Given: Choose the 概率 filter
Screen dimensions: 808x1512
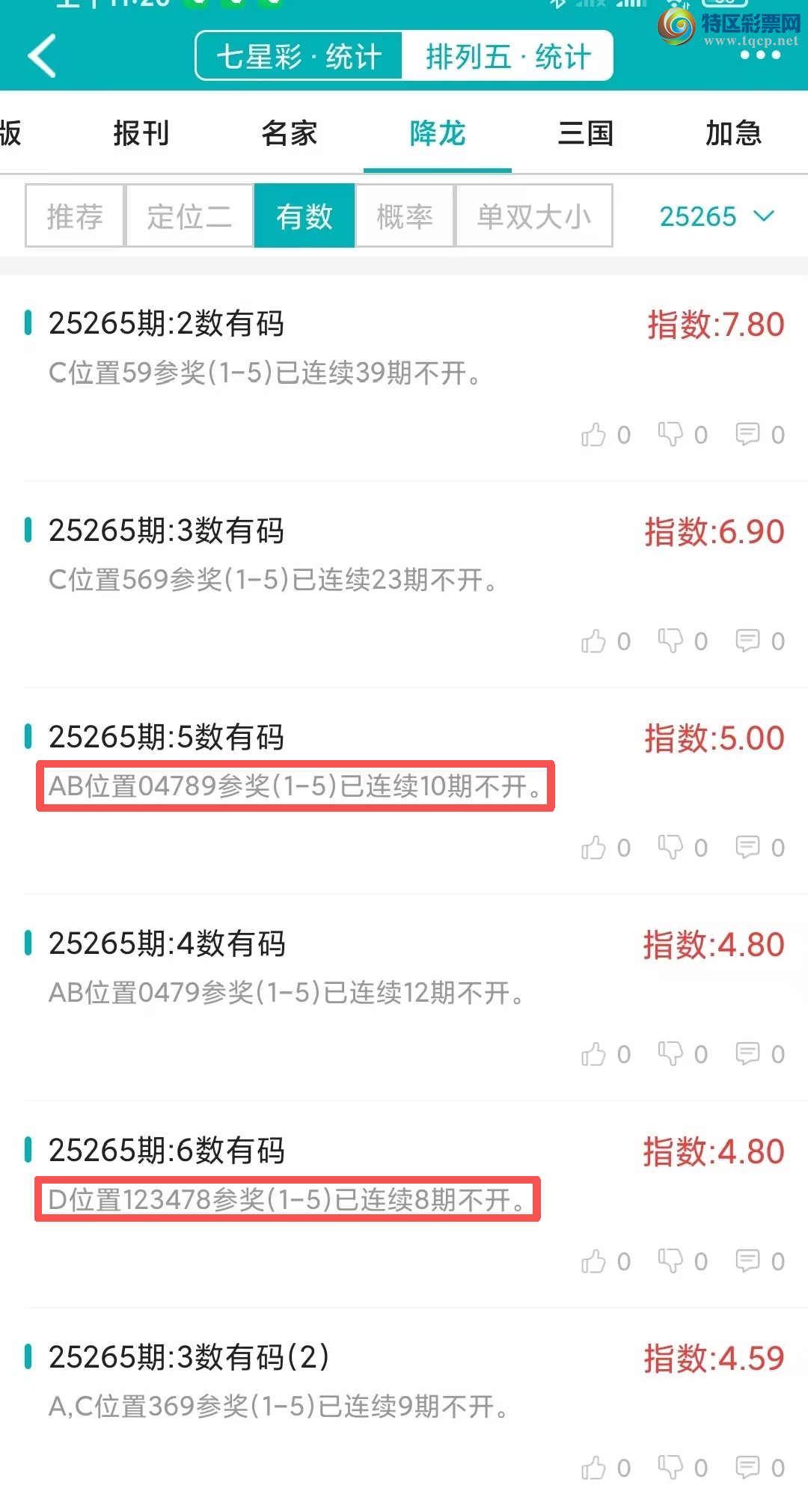Looking at the screenshot, I should [405, 216].
